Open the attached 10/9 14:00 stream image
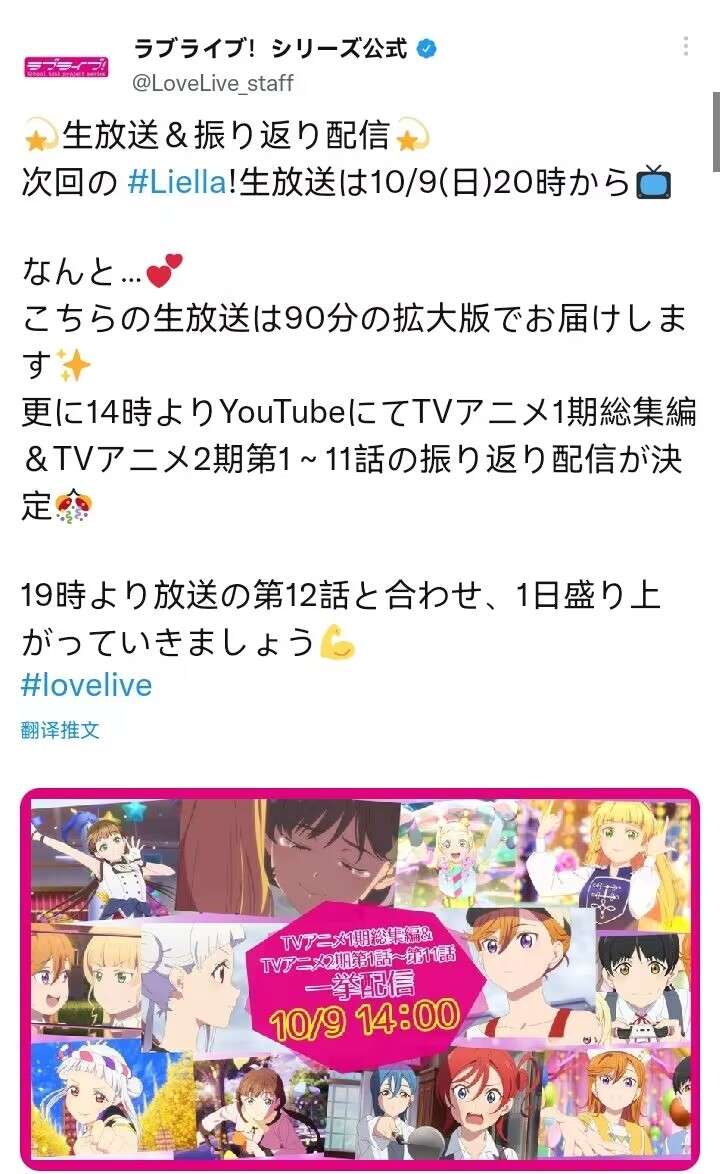 tap(360, 978)
